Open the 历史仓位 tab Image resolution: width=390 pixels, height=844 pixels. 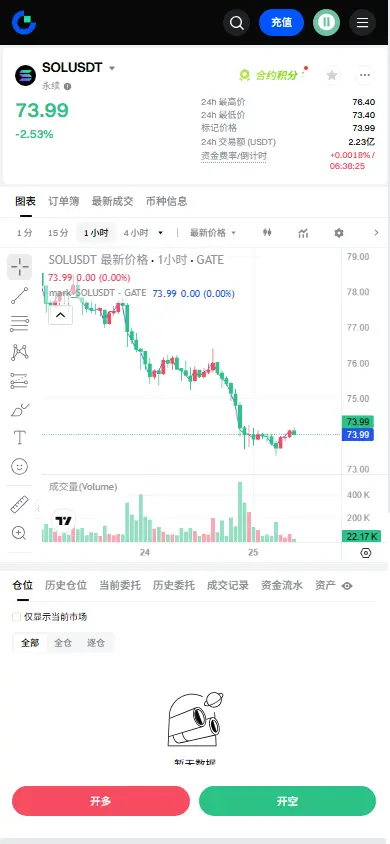coord(66,585)
